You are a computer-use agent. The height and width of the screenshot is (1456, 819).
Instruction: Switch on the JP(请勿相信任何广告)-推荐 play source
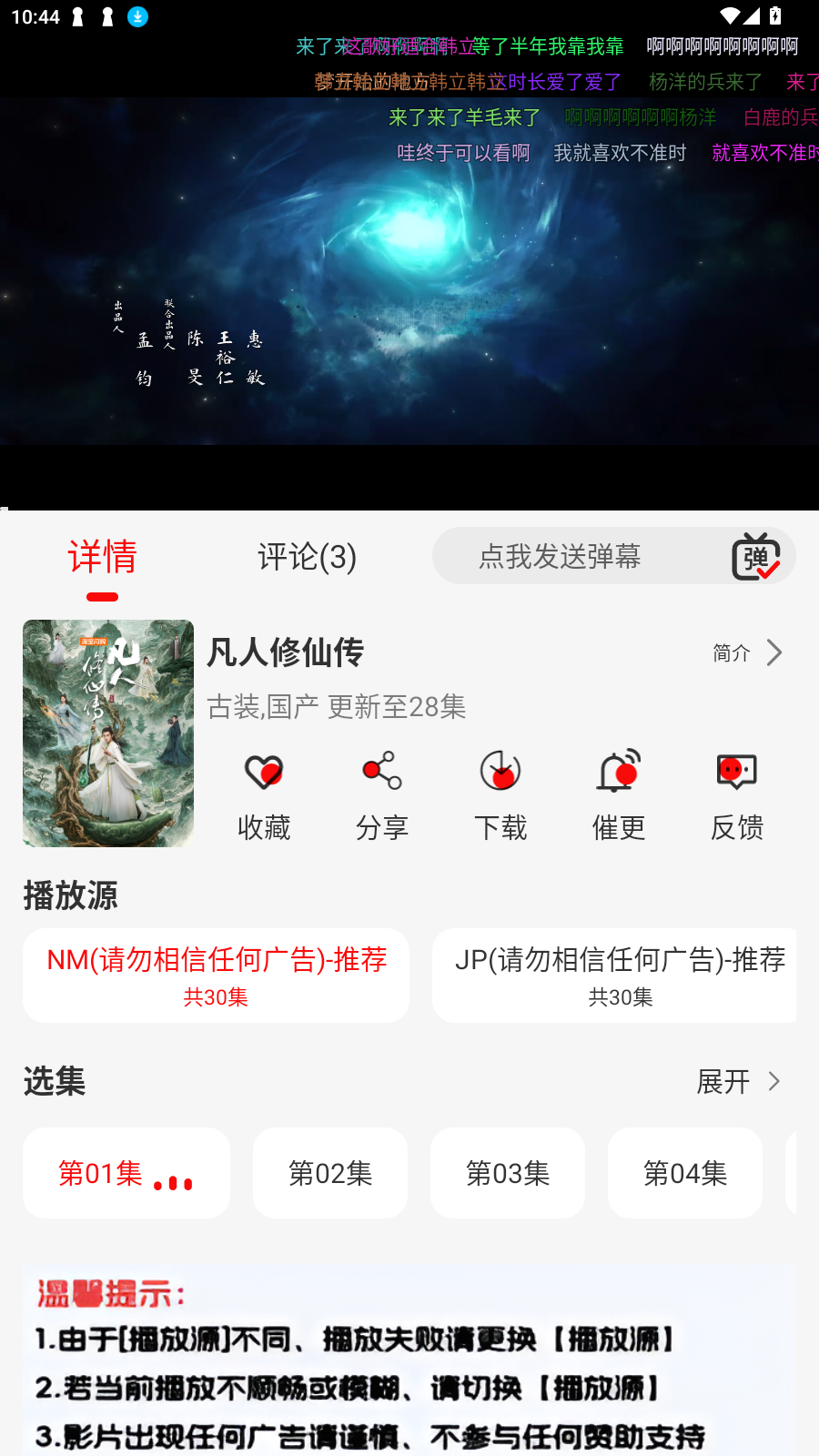pyautogui.click(x=614, y=975)
